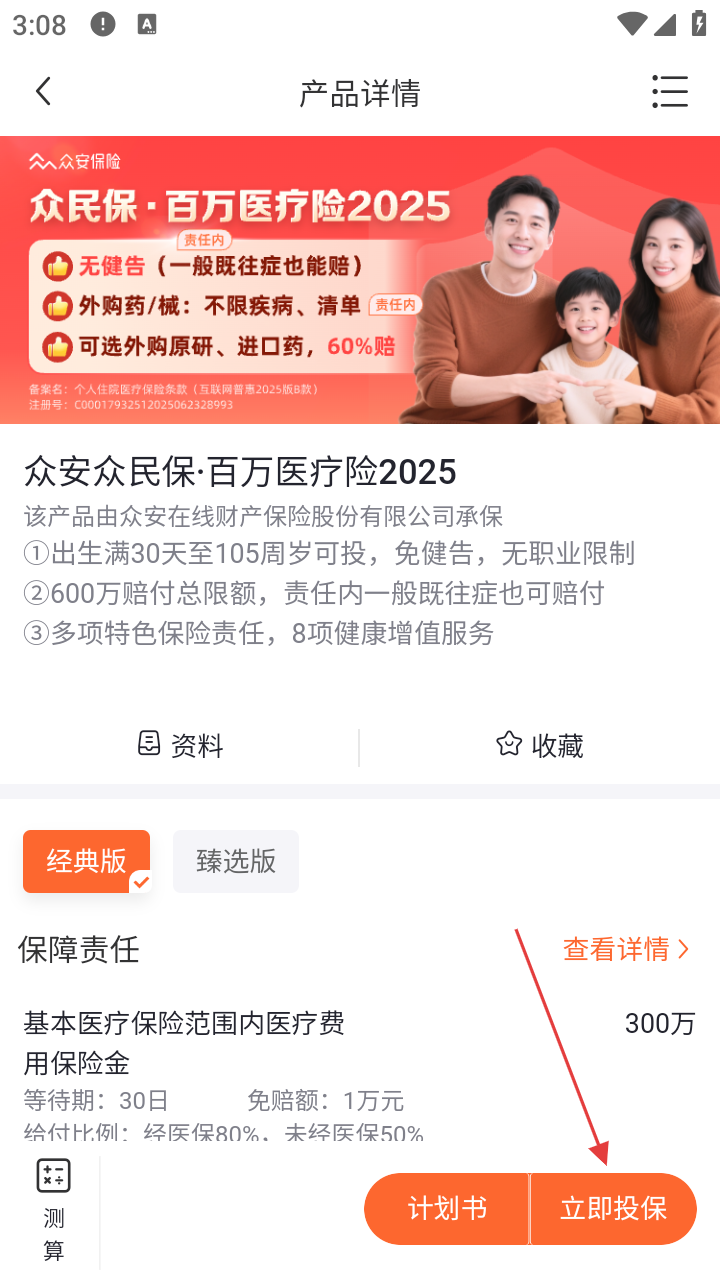
Task: Open the 计划书 proposal button
Action: 447,1209
